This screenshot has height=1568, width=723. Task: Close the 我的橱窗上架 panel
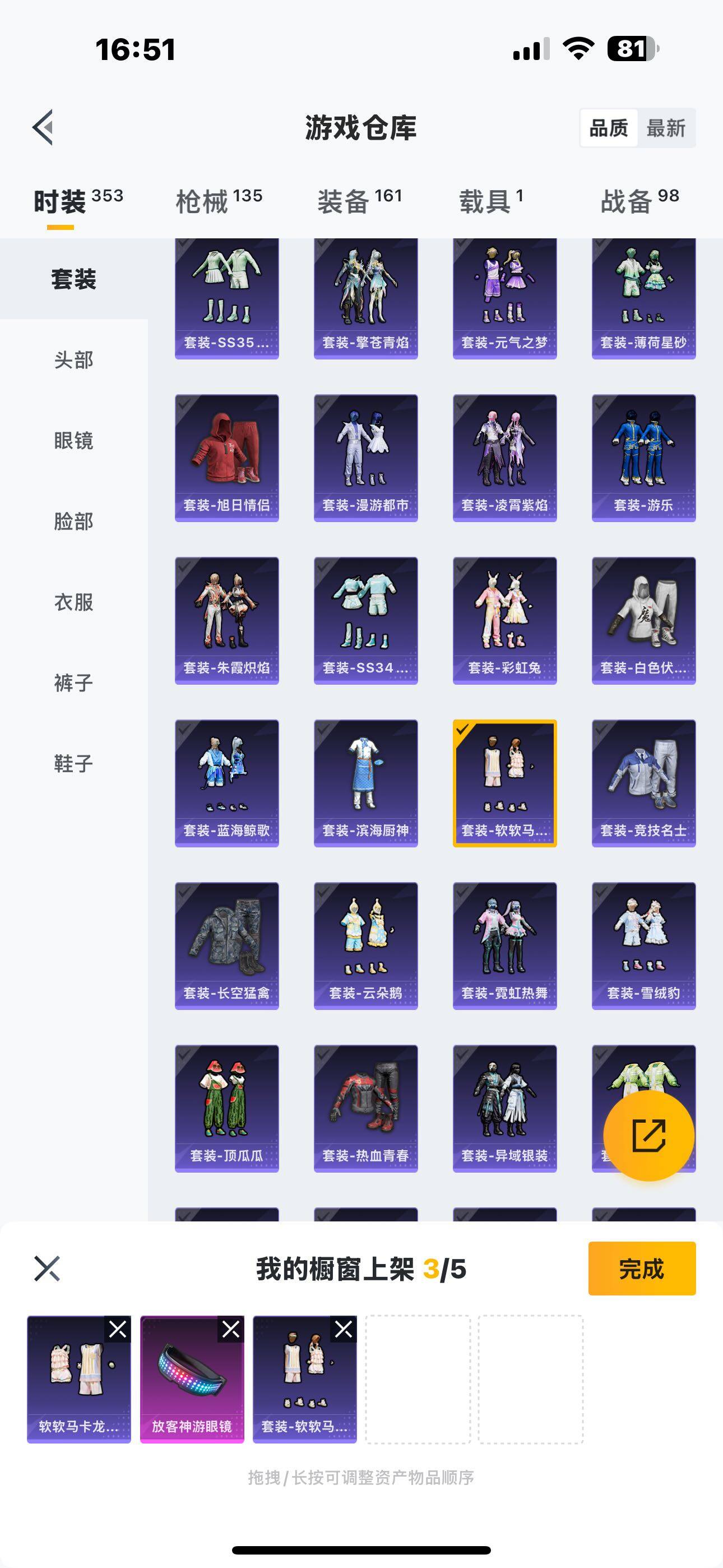47,1269
